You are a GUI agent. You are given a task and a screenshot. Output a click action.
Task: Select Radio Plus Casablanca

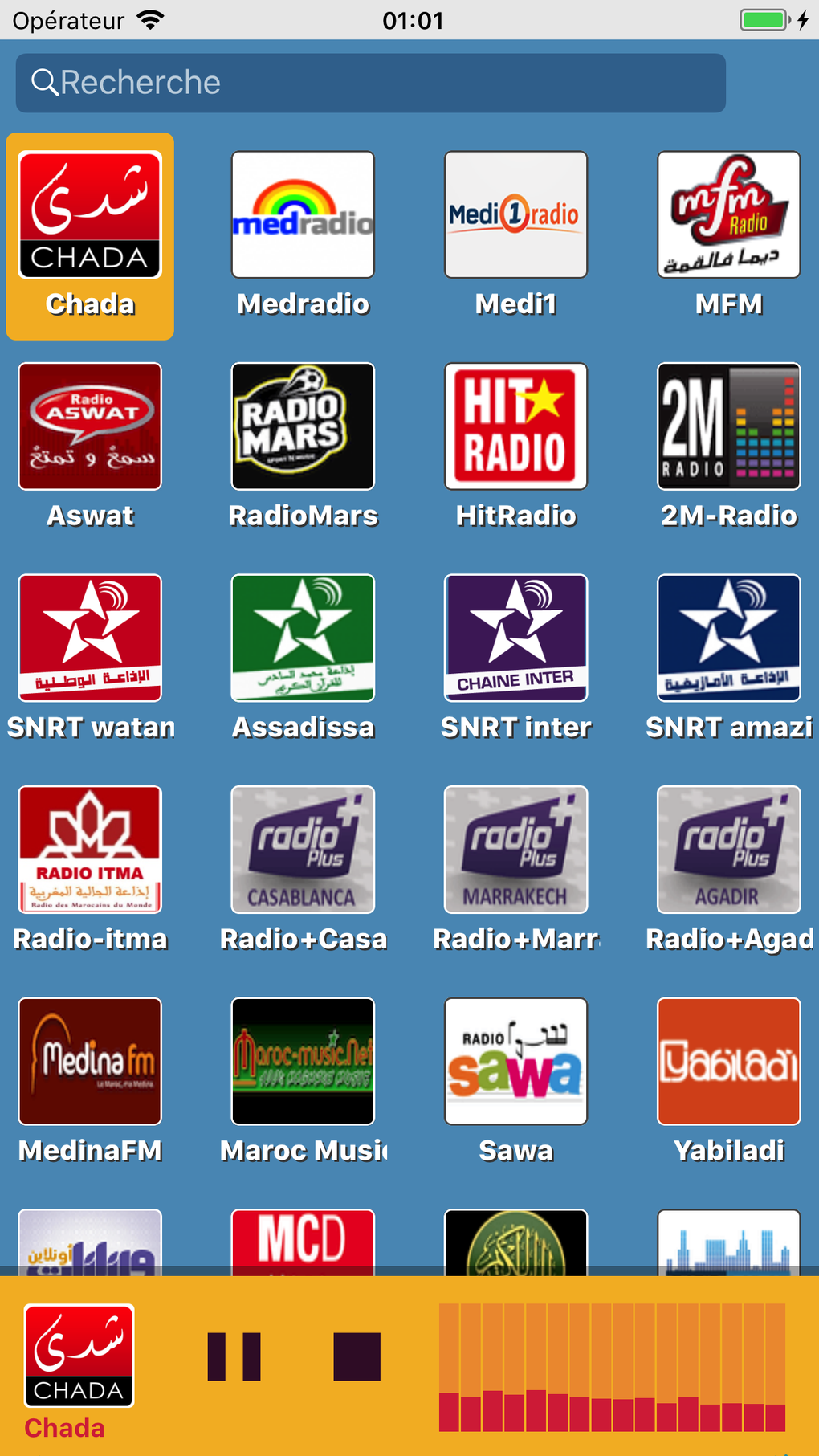click(302, 849)
